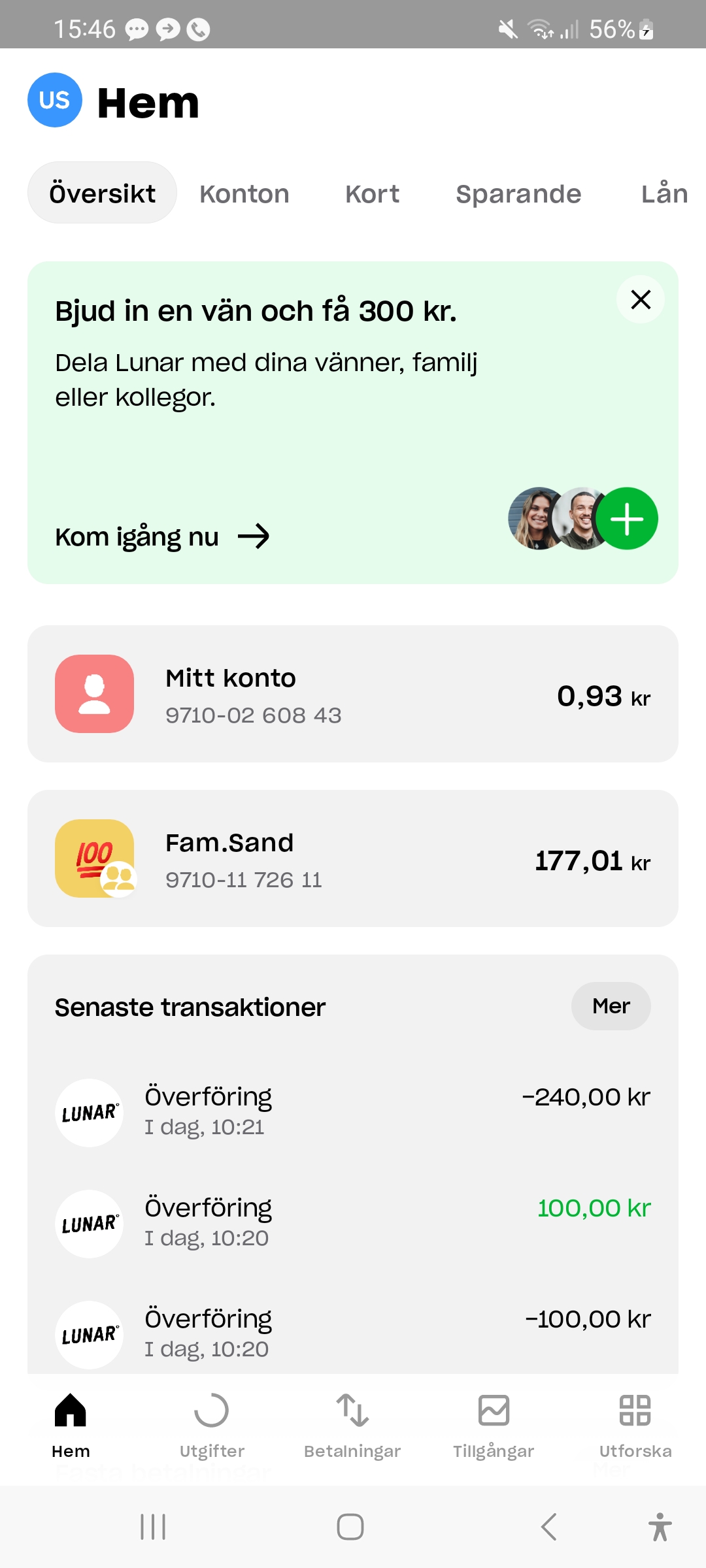Open the Sparande tab
The height and width of the screenshot is (1568, 706).
pos(518,194)
